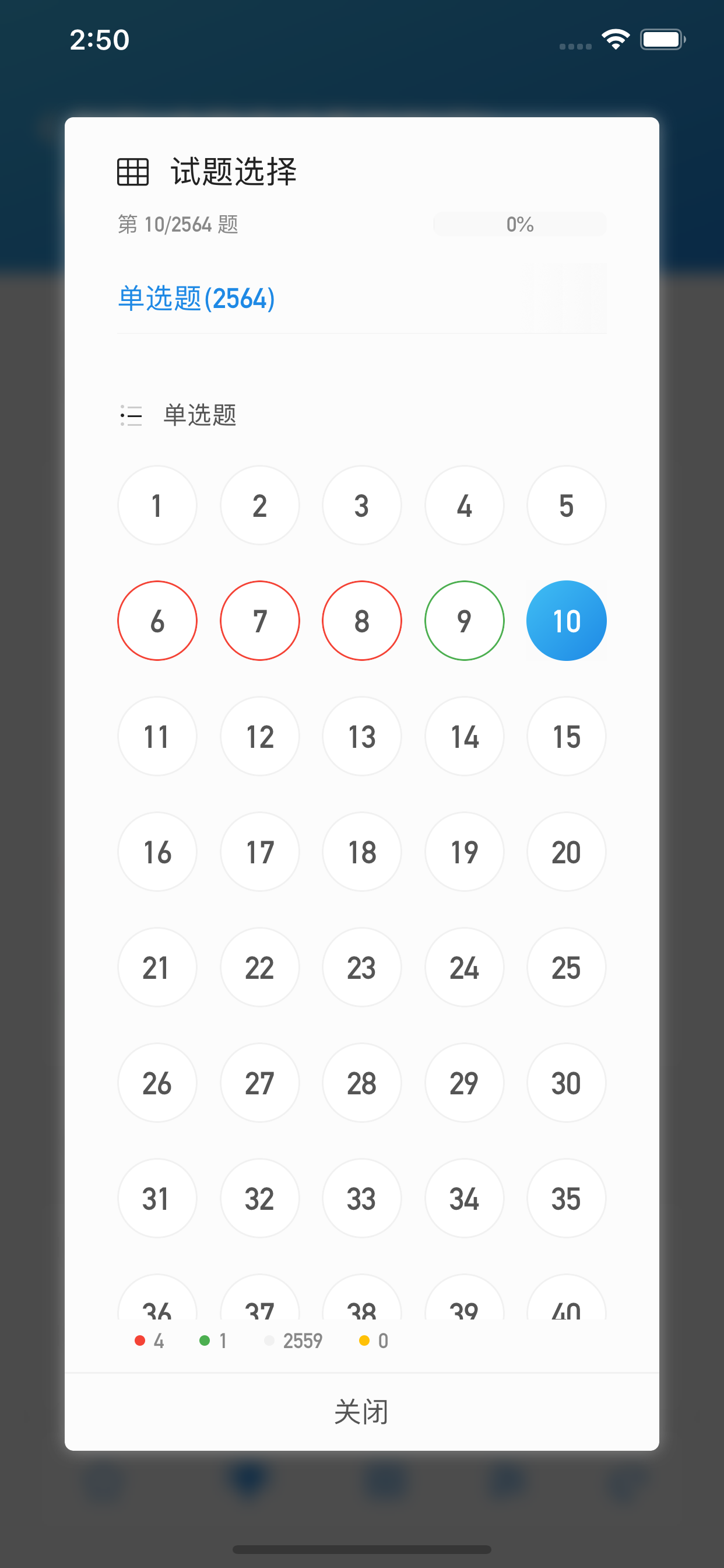Go to question 14
This screenshot has height=1568, width=724.
coord(463,736)
